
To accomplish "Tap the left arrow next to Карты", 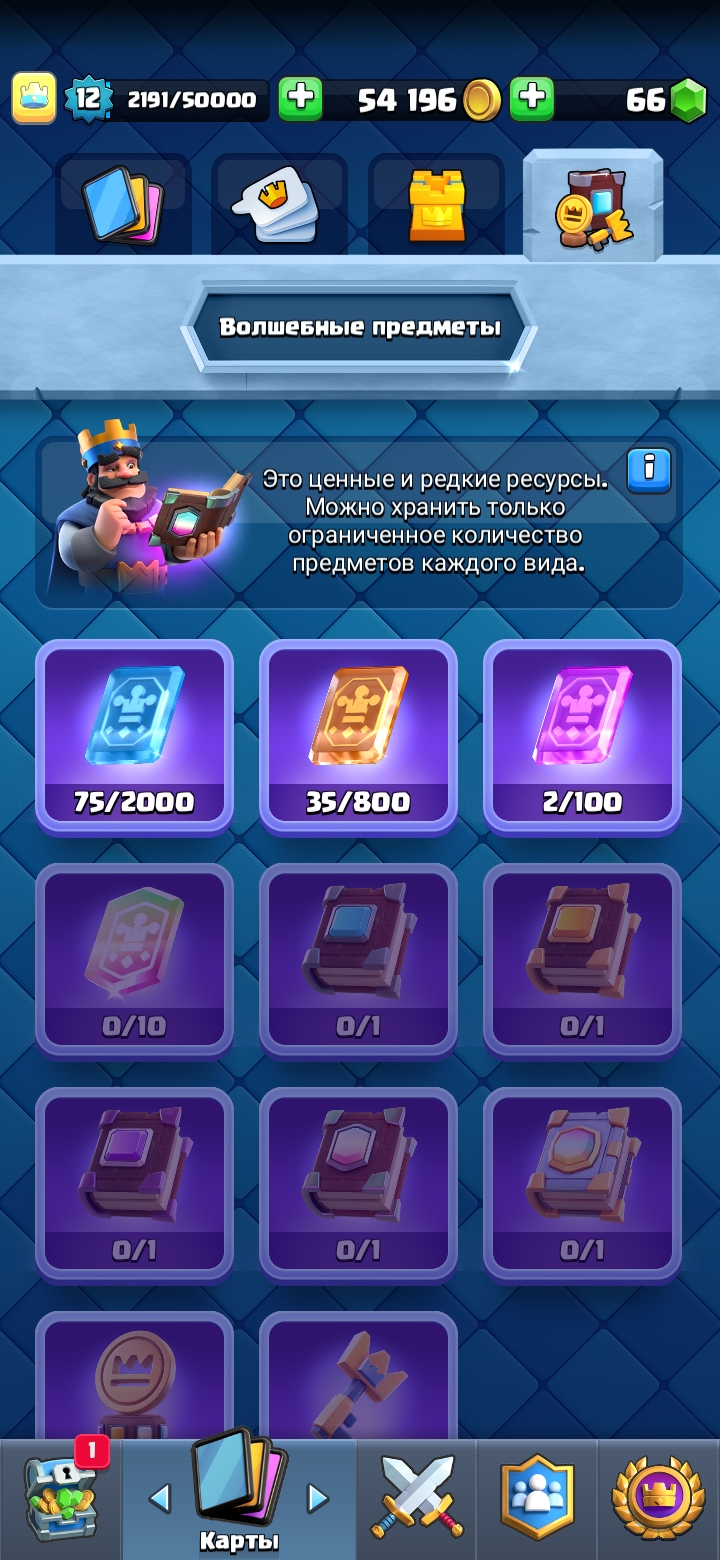I will click(159, 1497).
